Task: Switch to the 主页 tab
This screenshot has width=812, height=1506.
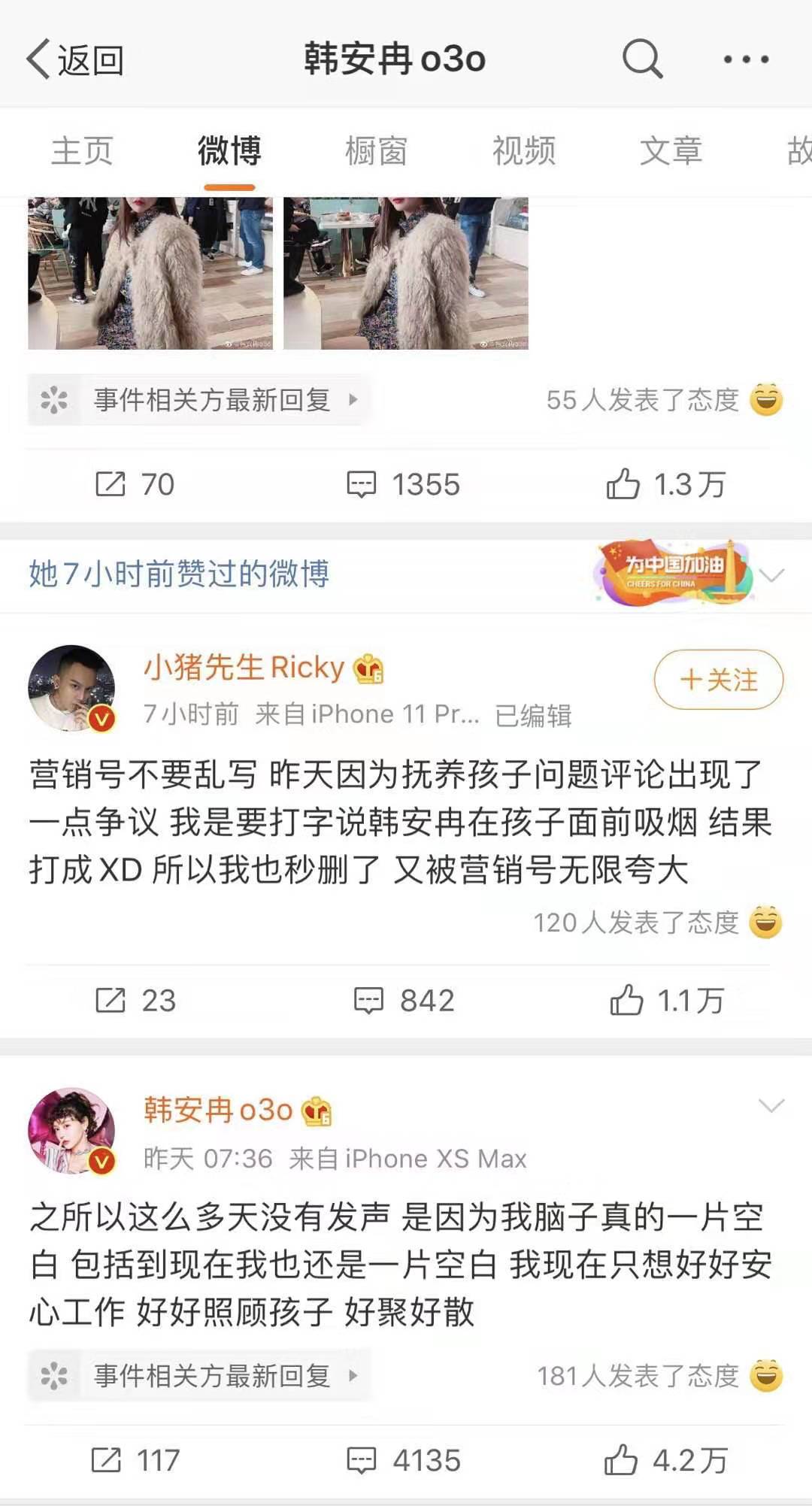Action: point(82,151)
